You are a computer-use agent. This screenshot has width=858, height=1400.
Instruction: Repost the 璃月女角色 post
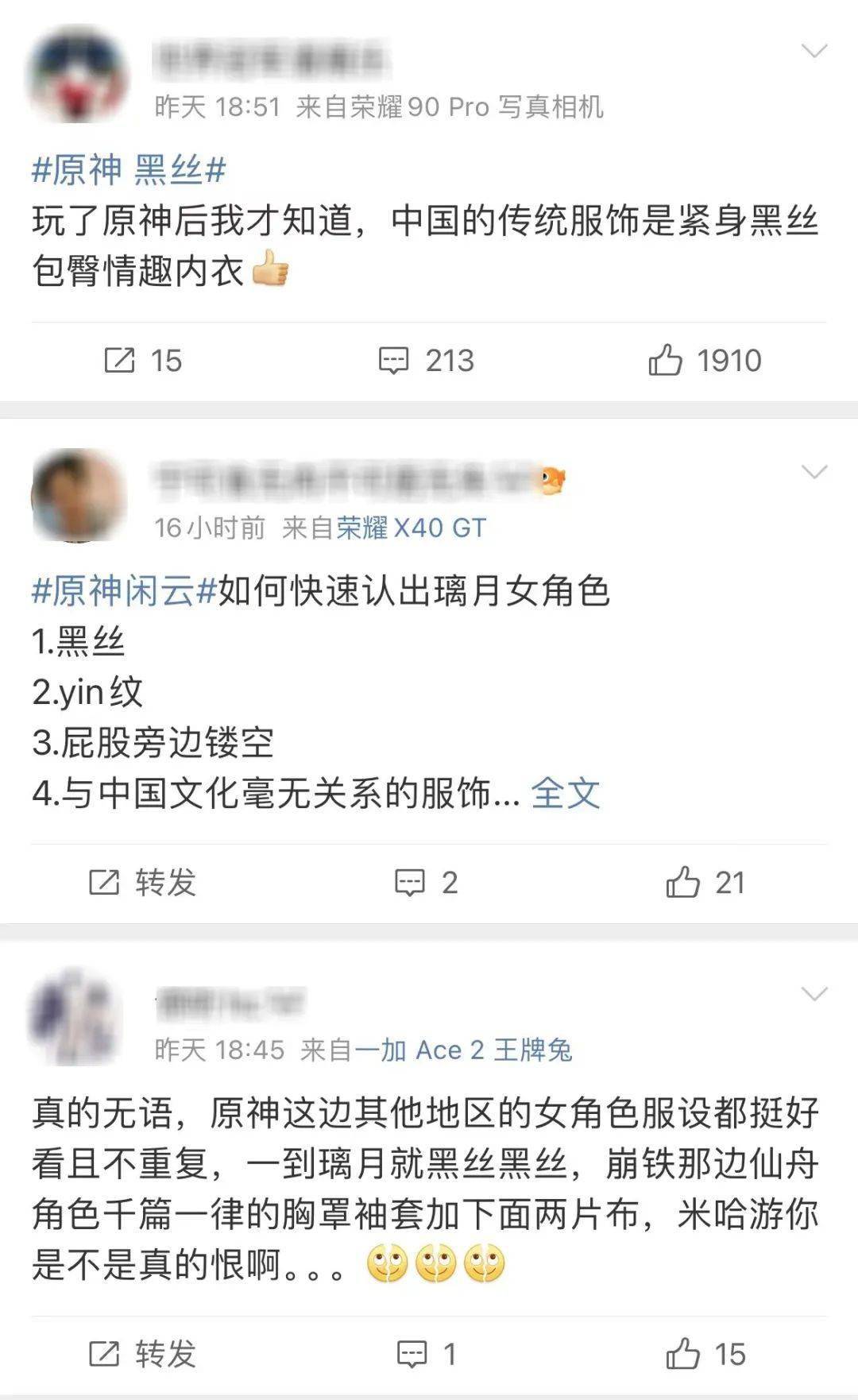143,882
